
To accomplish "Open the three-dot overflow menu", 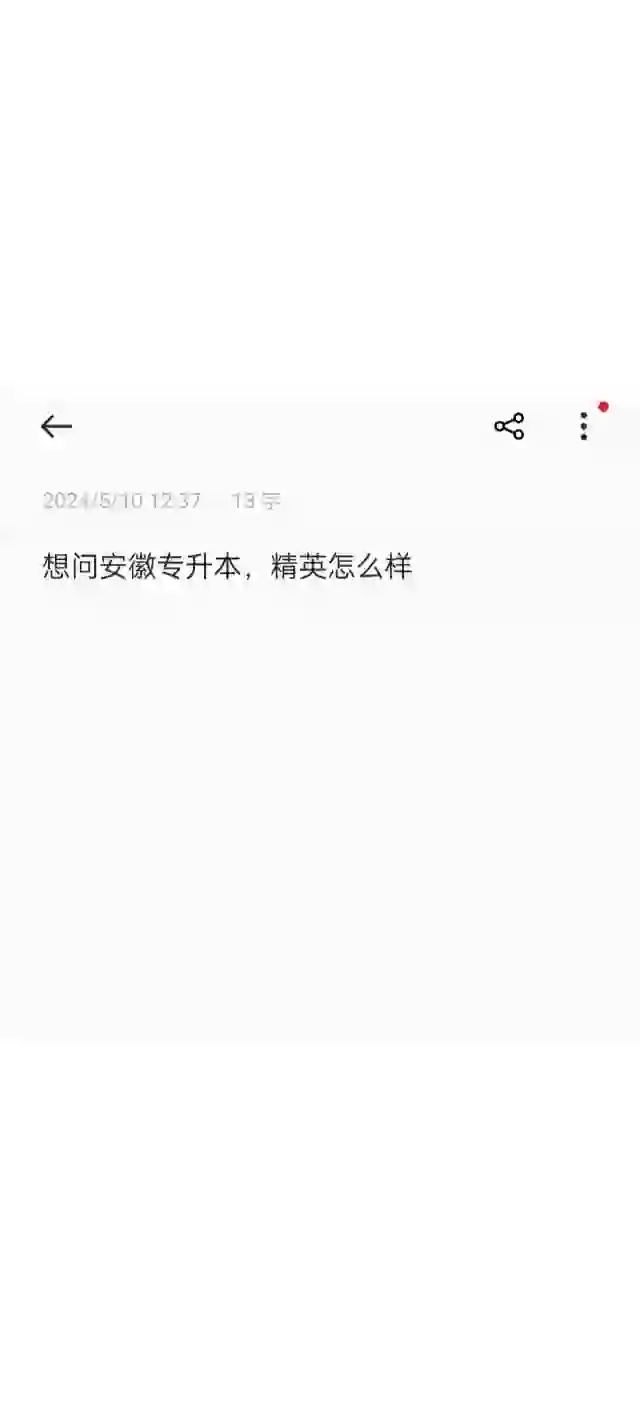I will click(x=584, y=427).
